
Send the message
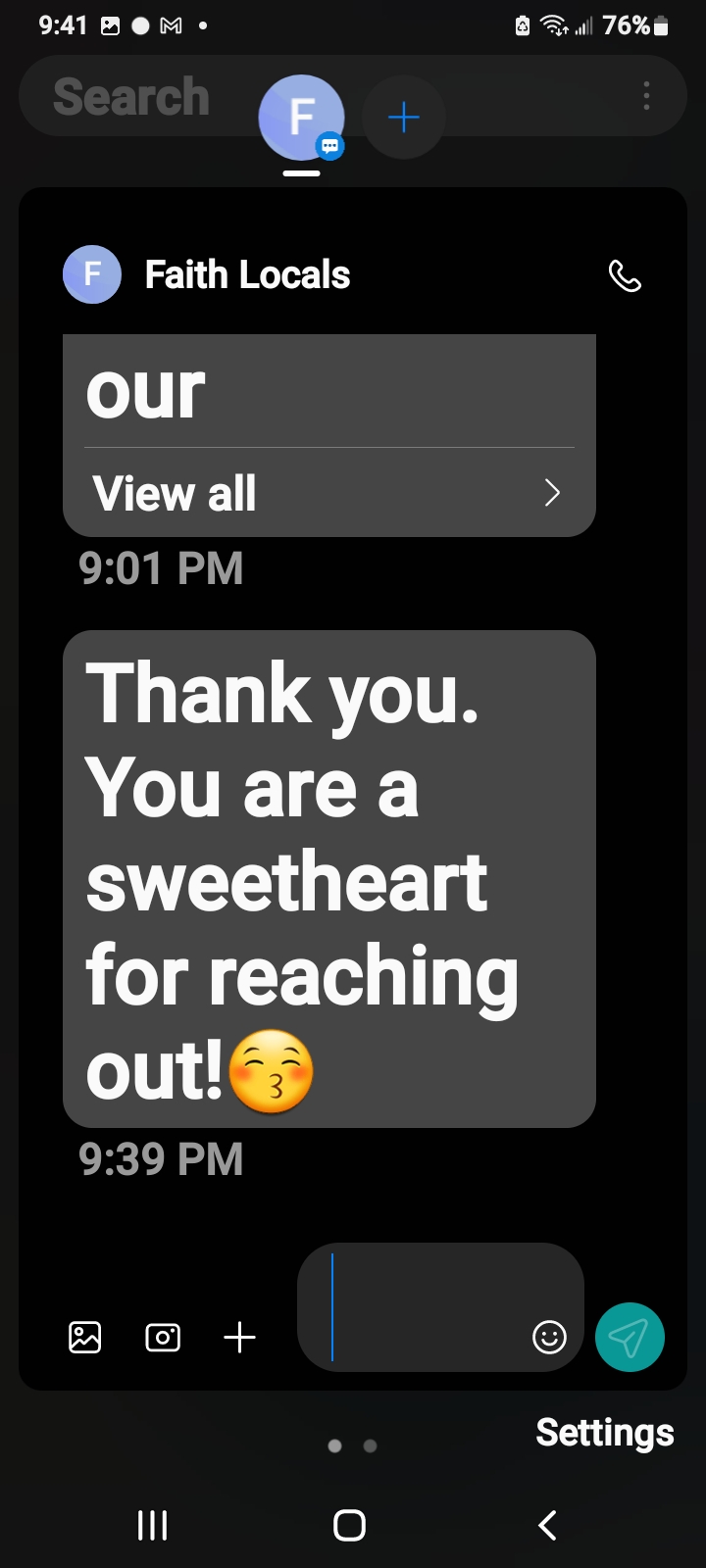click(x=630, y=1337)
